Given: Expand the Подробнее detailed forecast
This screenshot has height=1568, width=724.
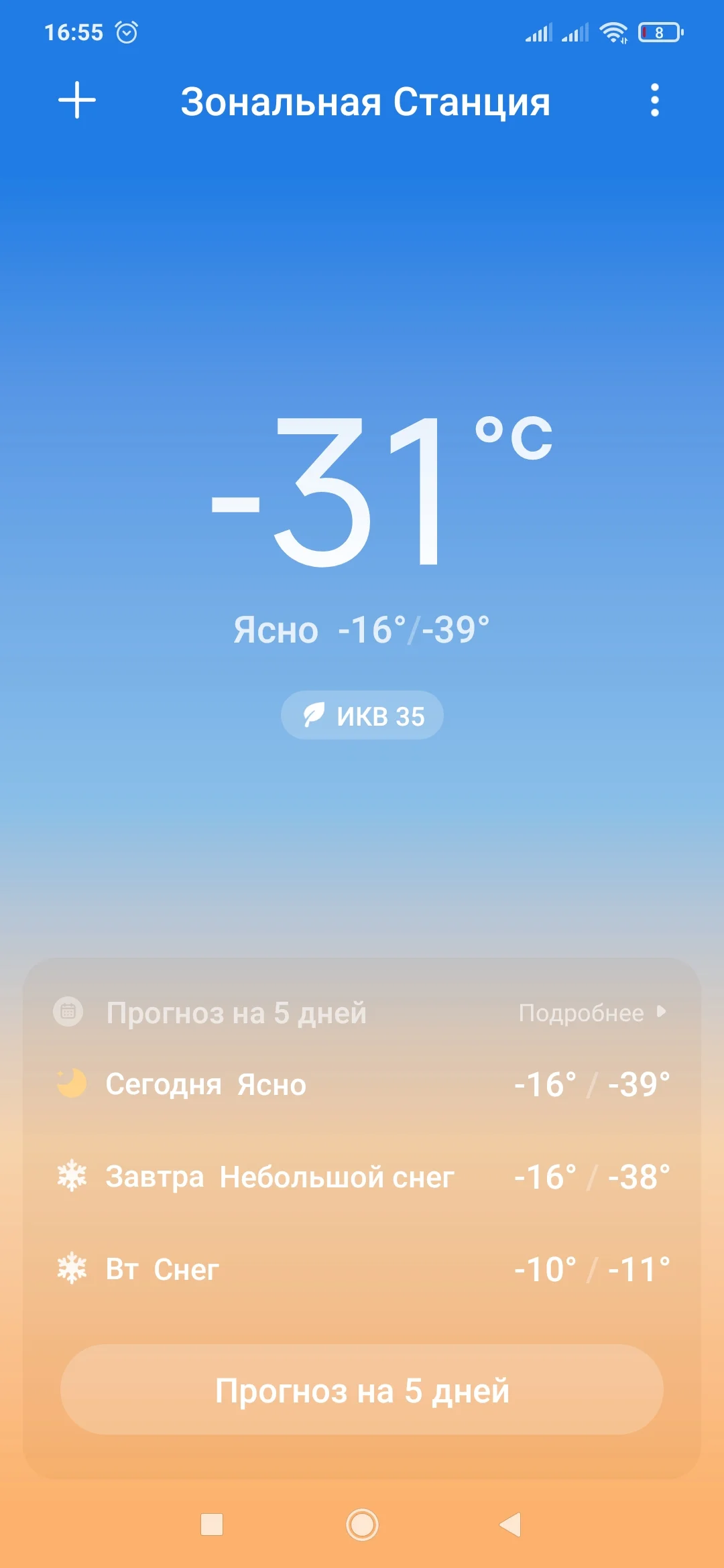Looking at the screenshot, I should pyautogui.click(x=581, y=1012).
